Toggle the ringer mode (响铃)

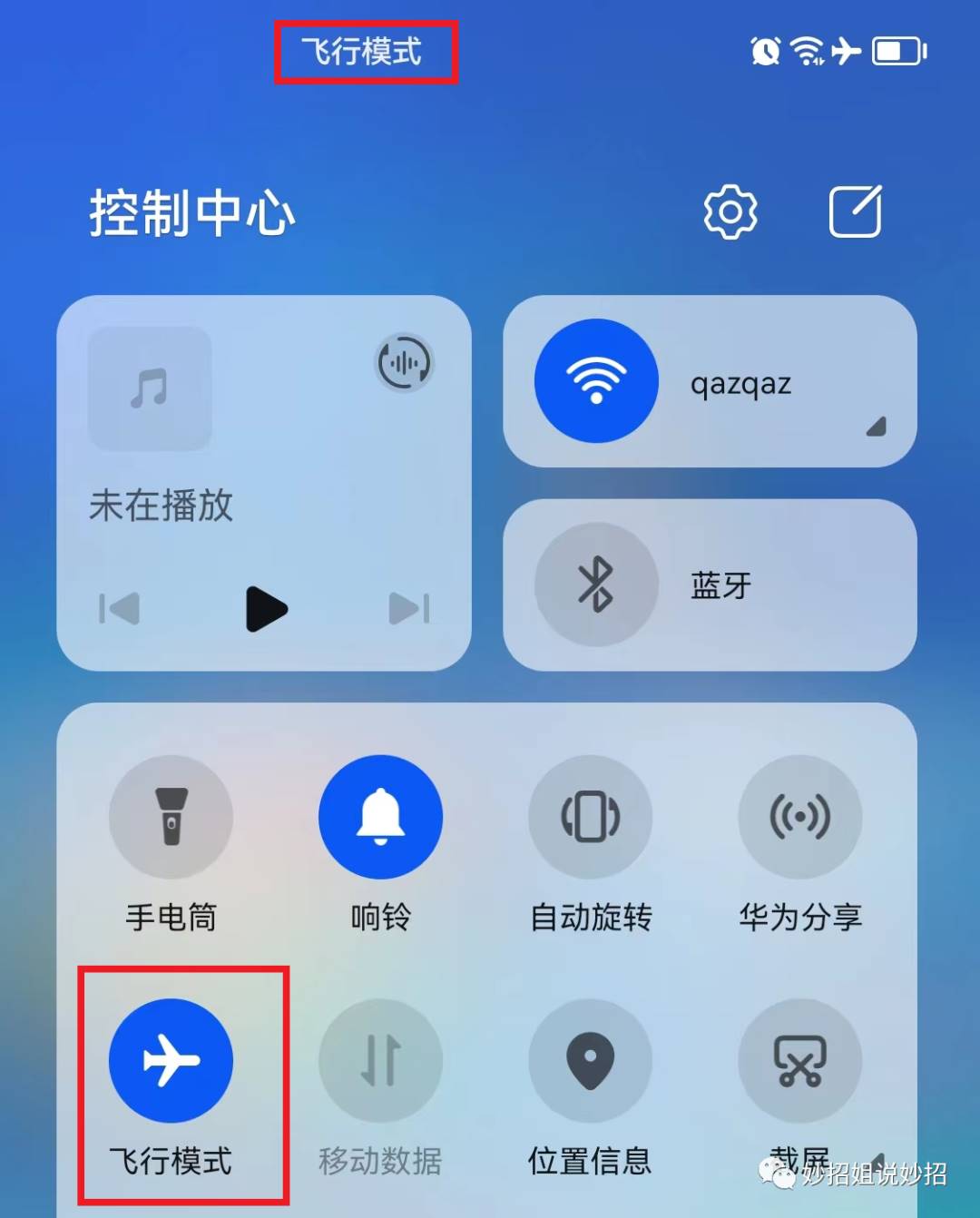point(380,817)
